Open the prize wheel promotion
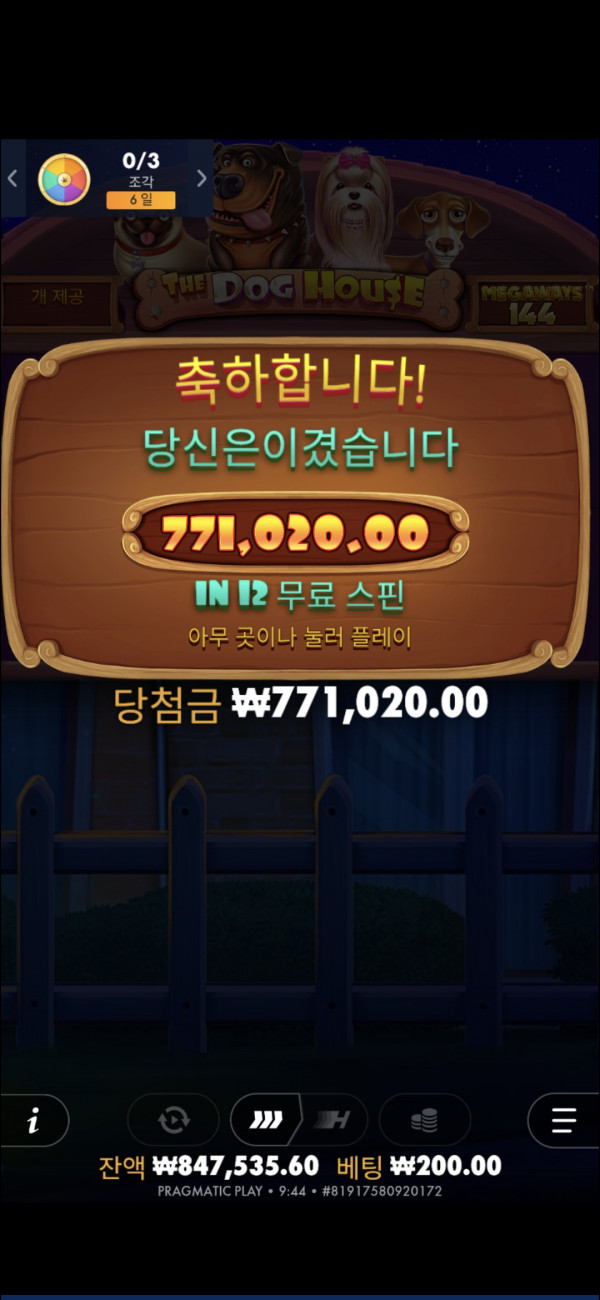 [x=64, y=180]
